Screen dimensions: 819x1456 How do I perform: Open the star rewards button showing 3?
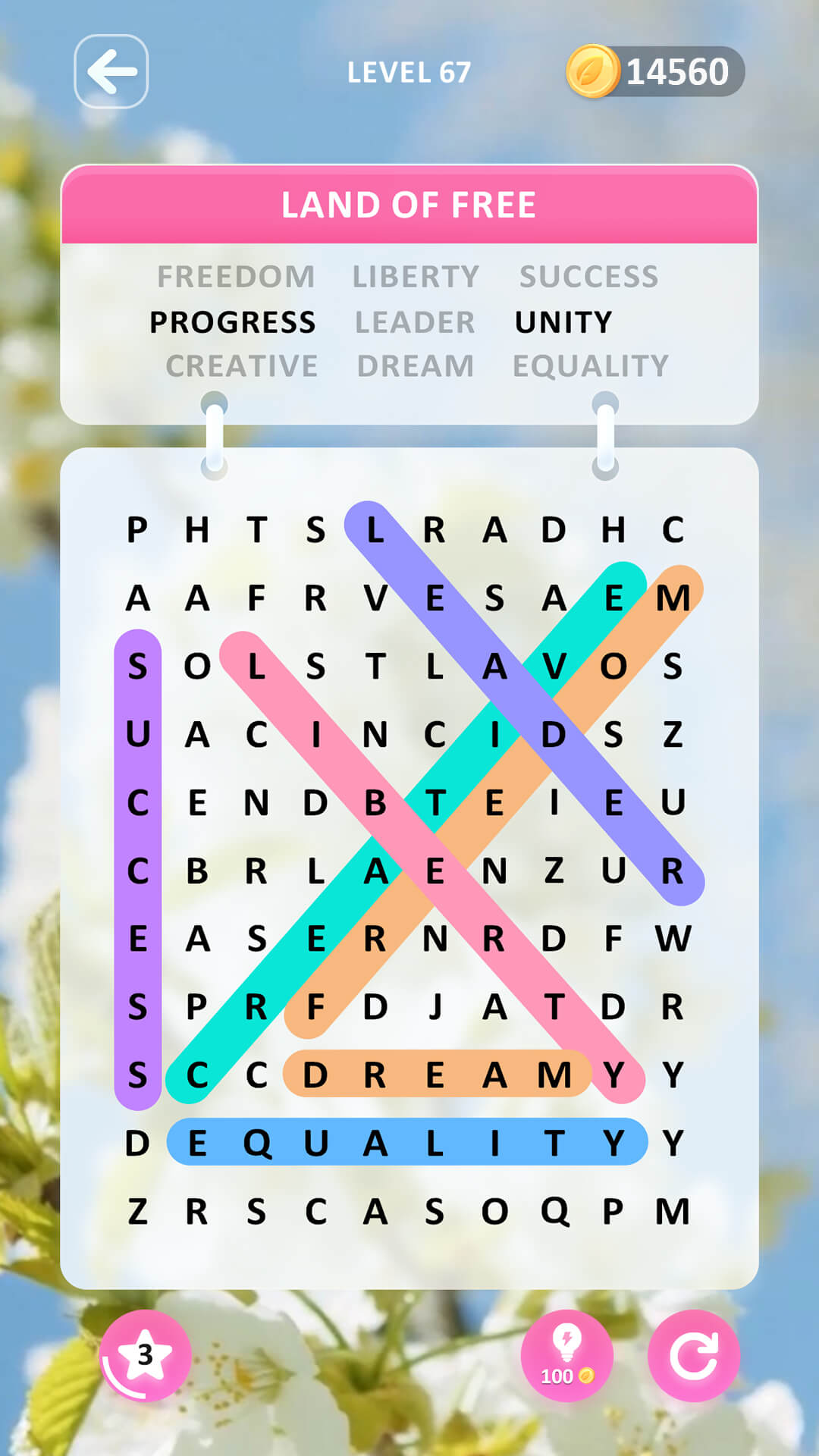coord(145,1355)
